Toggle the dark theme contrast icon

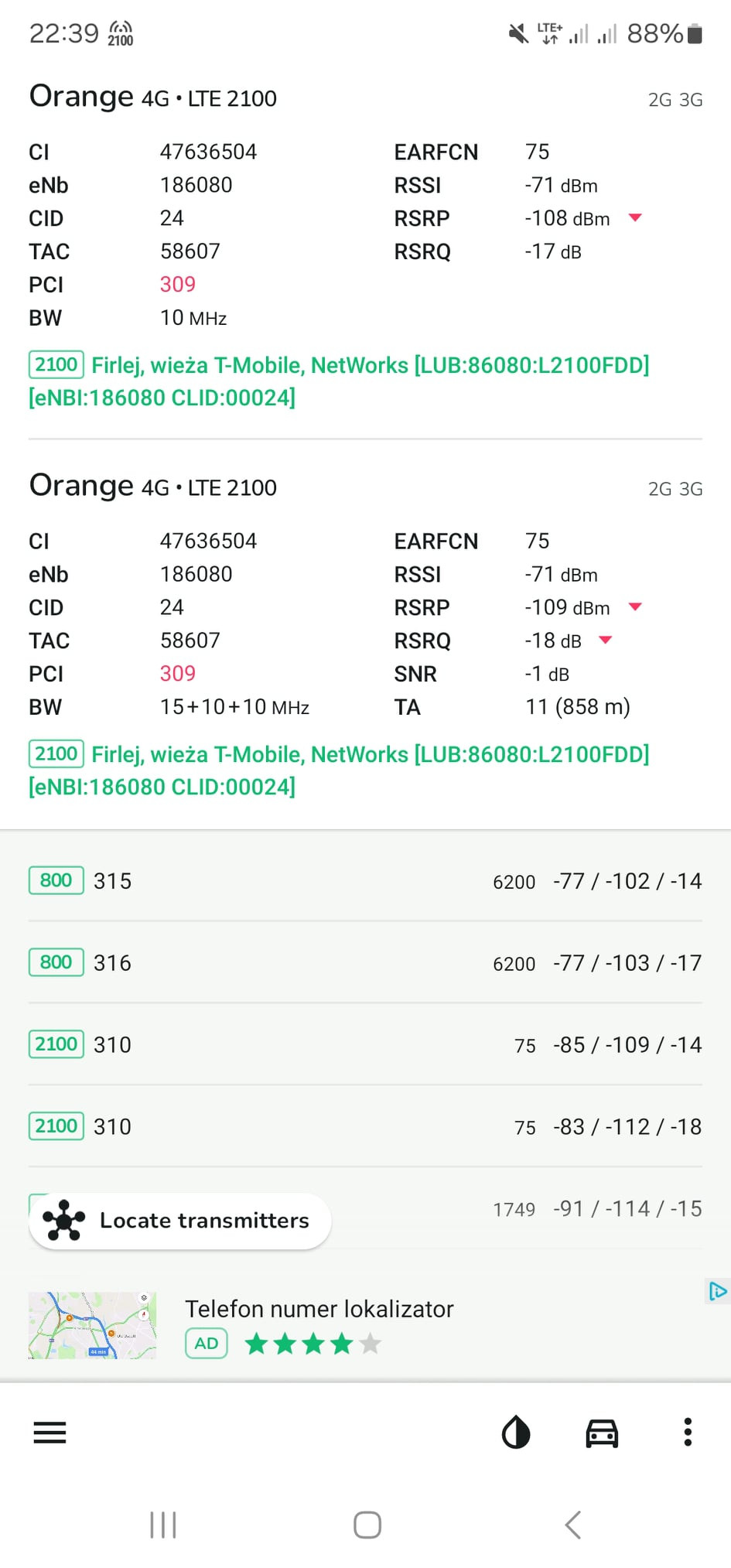click(516, 1433)
